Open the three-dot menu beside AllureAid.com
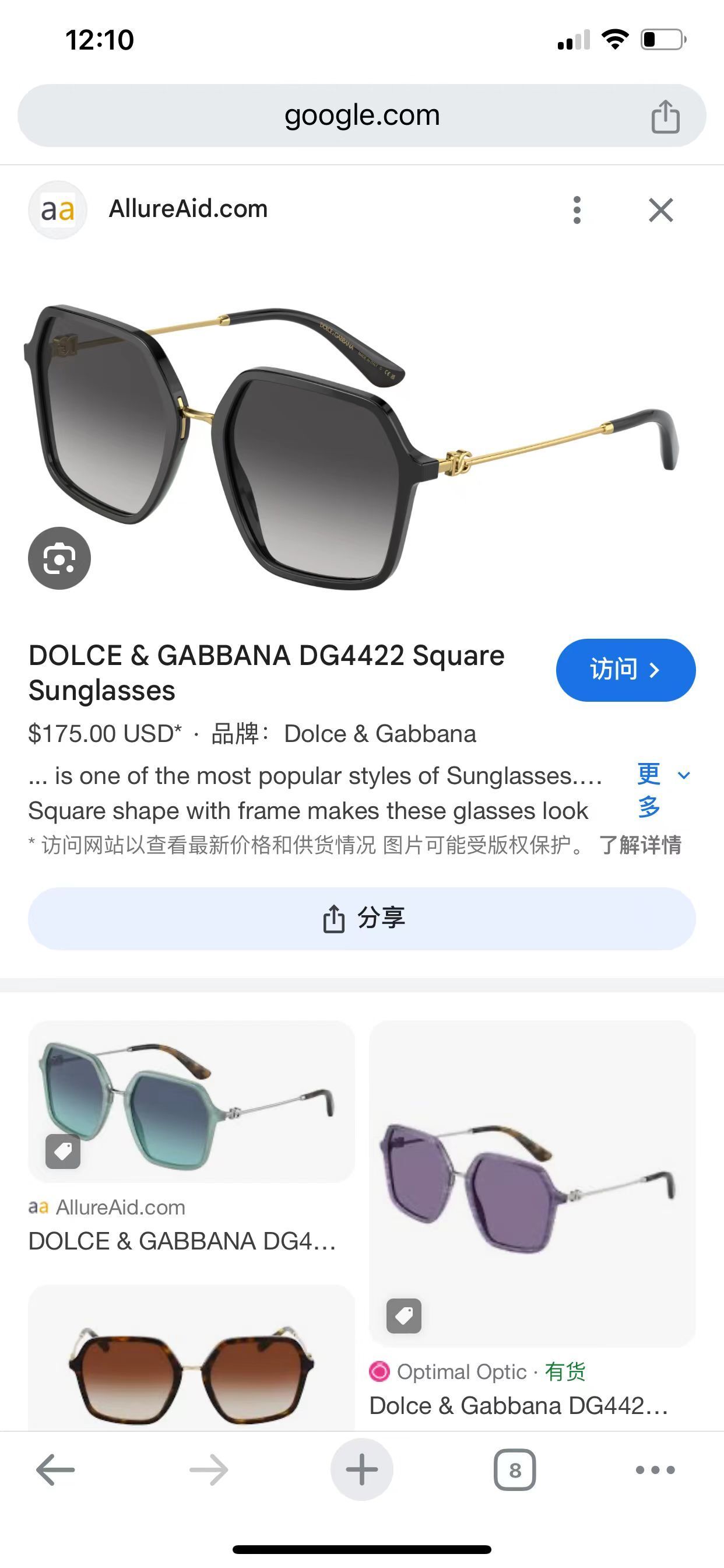 coord(577,210)
